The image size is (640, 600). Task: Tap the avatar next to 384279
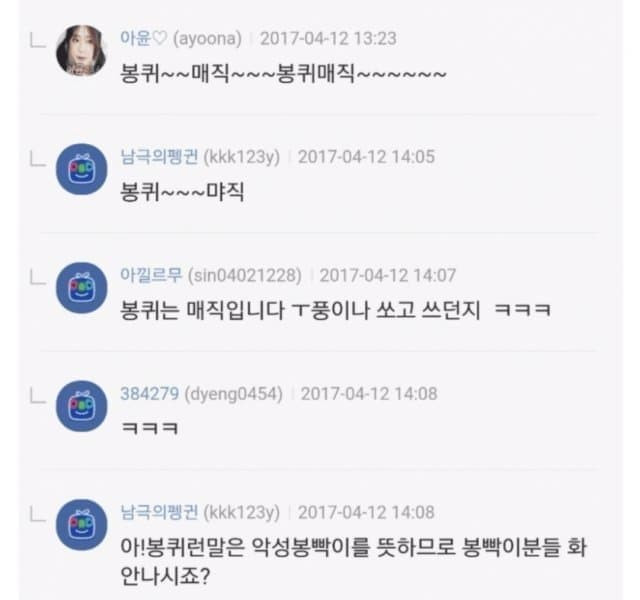tap(81, 406)
